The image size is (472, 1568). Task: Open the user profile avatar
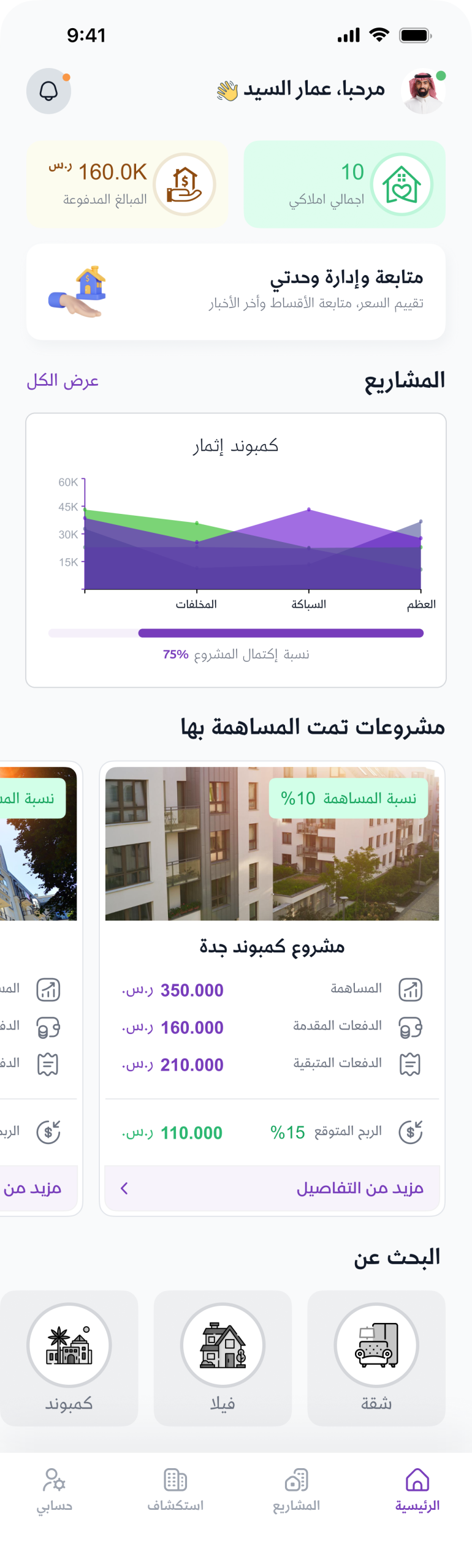[423, 92]
